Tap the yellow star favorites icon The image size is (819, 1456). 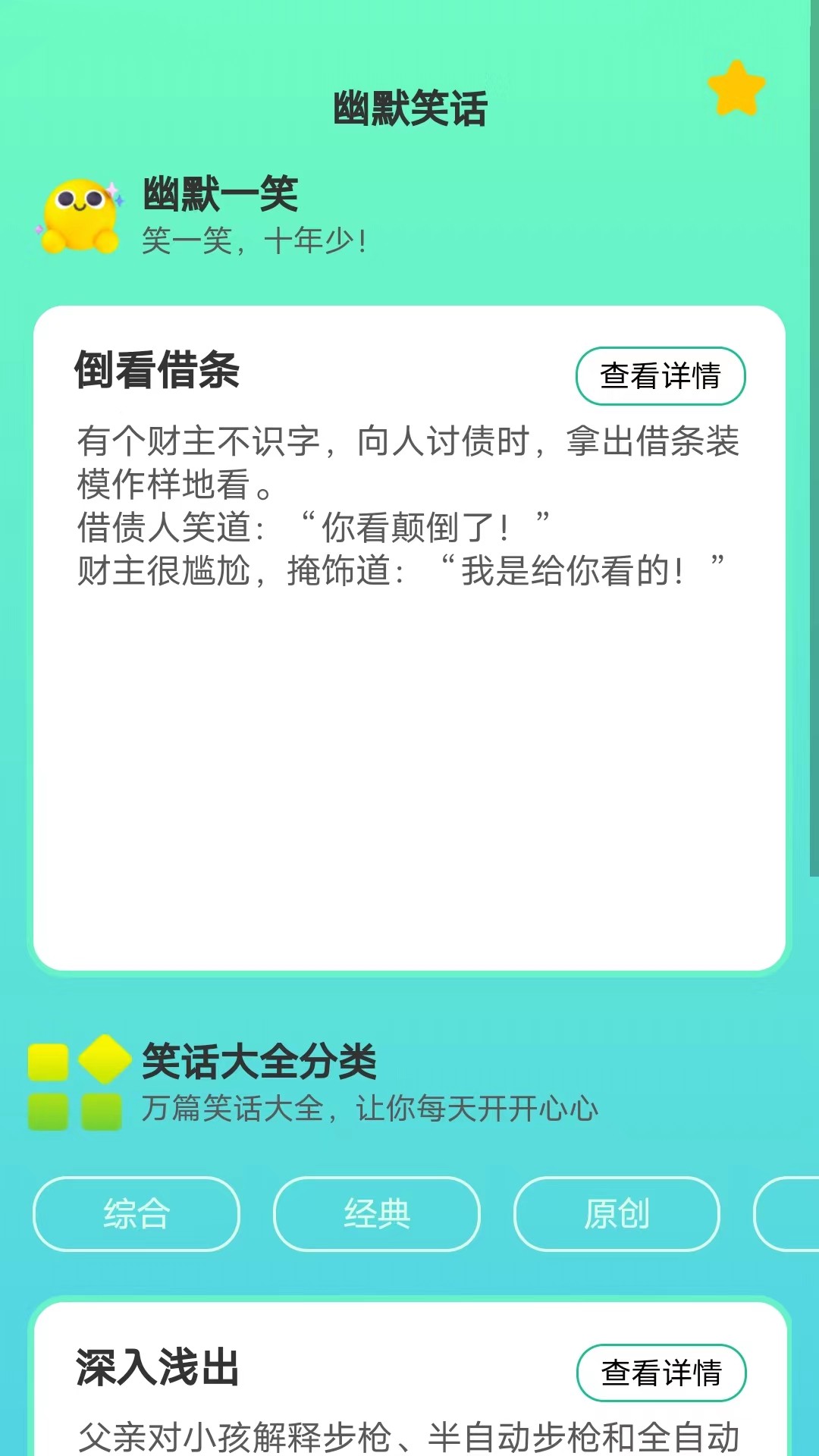click(x=736, y=89)
